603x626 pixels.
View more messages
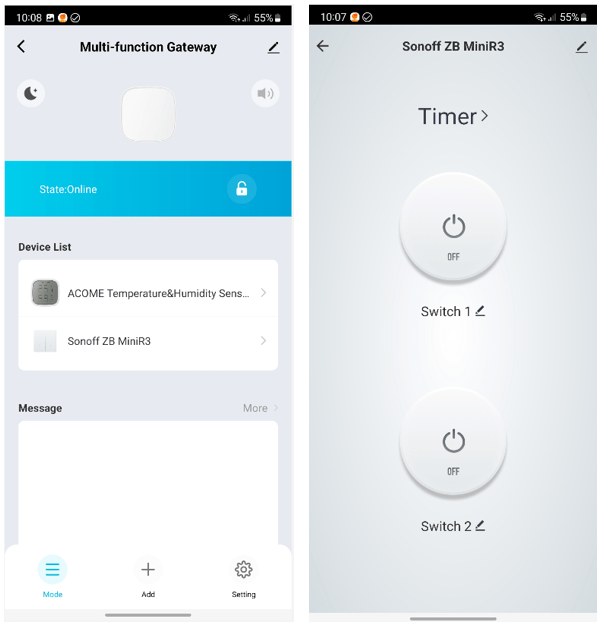point(260,408)
